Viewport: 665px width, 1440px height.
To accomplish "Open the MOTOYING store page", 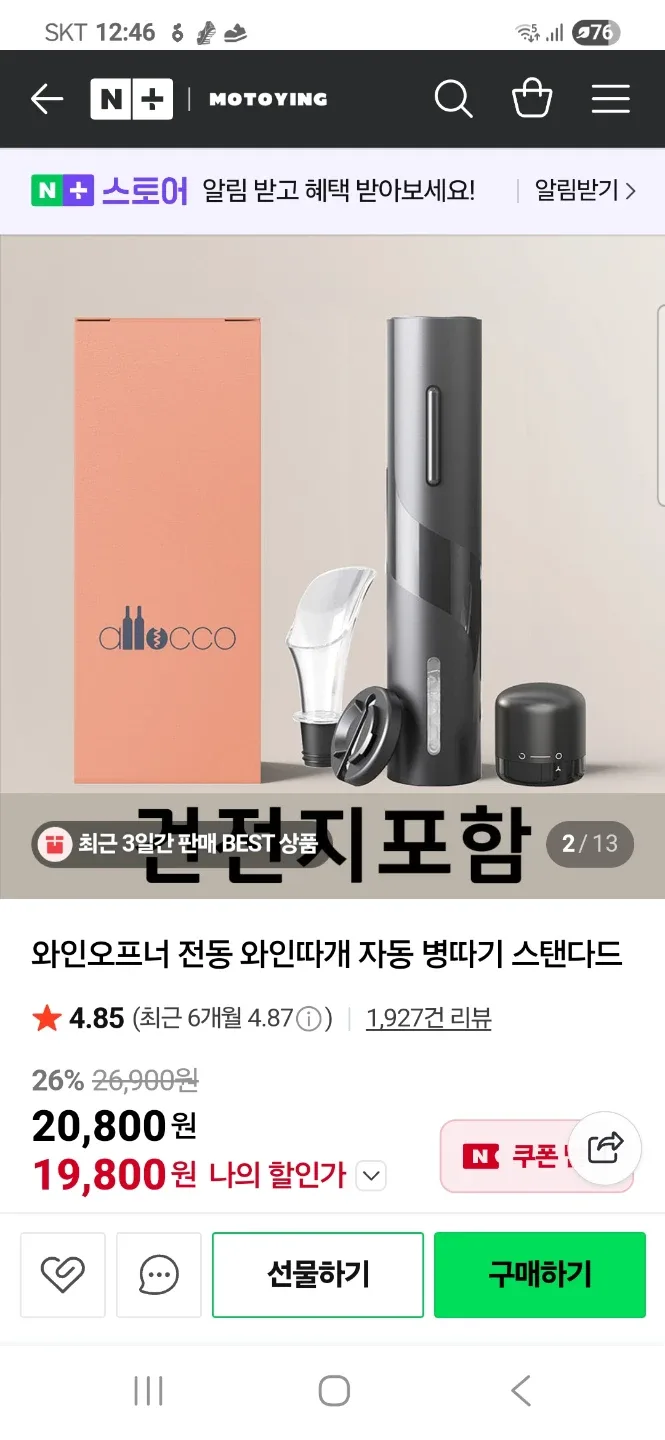I will pyautogui.click(x=268, y=99).
